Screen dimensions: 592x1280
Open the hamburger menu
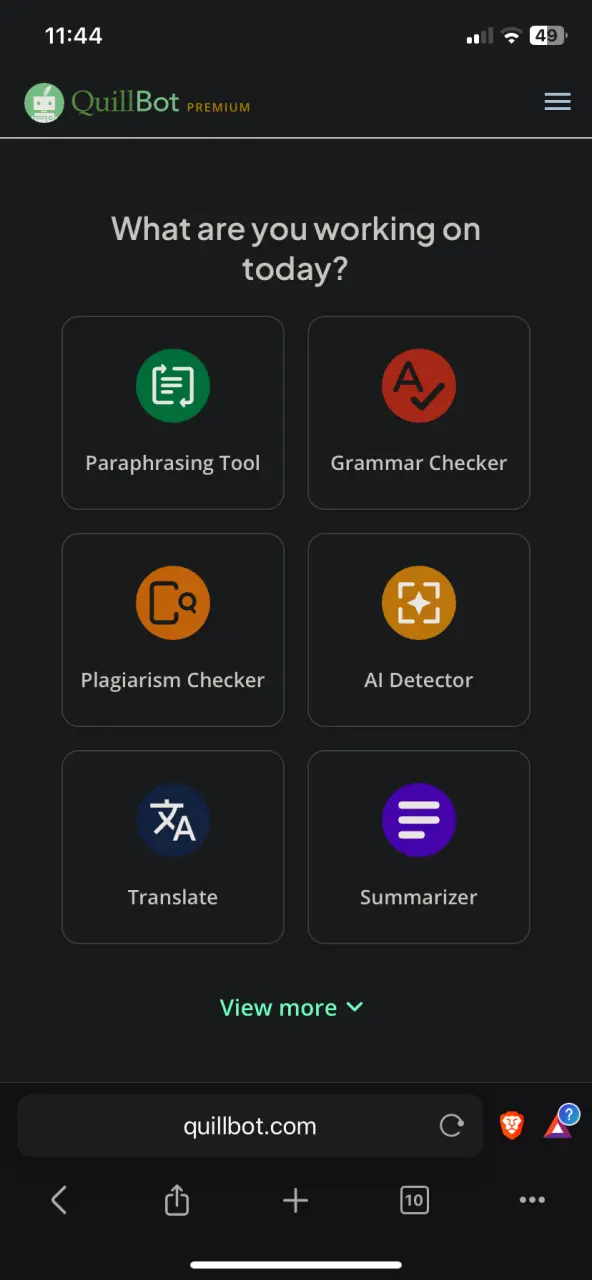(x=557, y=102)
